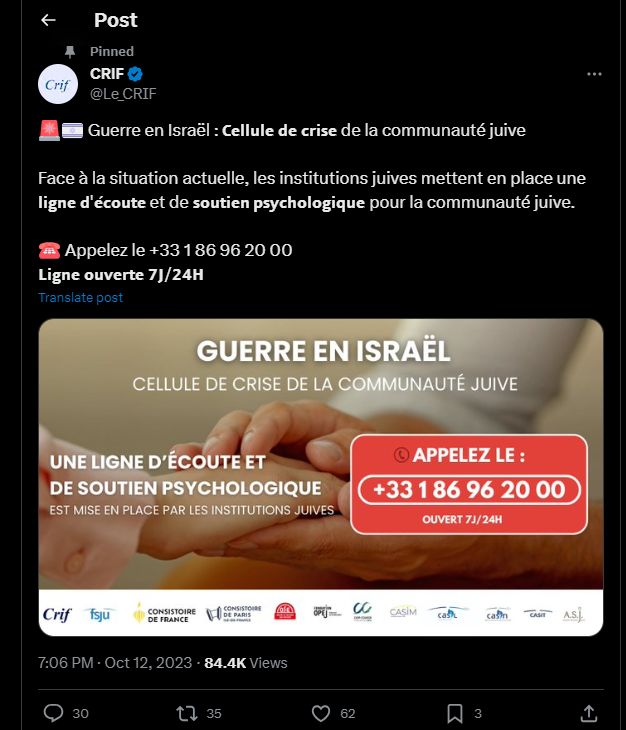The width and height of the screenshot is (626, 730).
Task: View the 84.4K Views analytics
Action: 245,663
